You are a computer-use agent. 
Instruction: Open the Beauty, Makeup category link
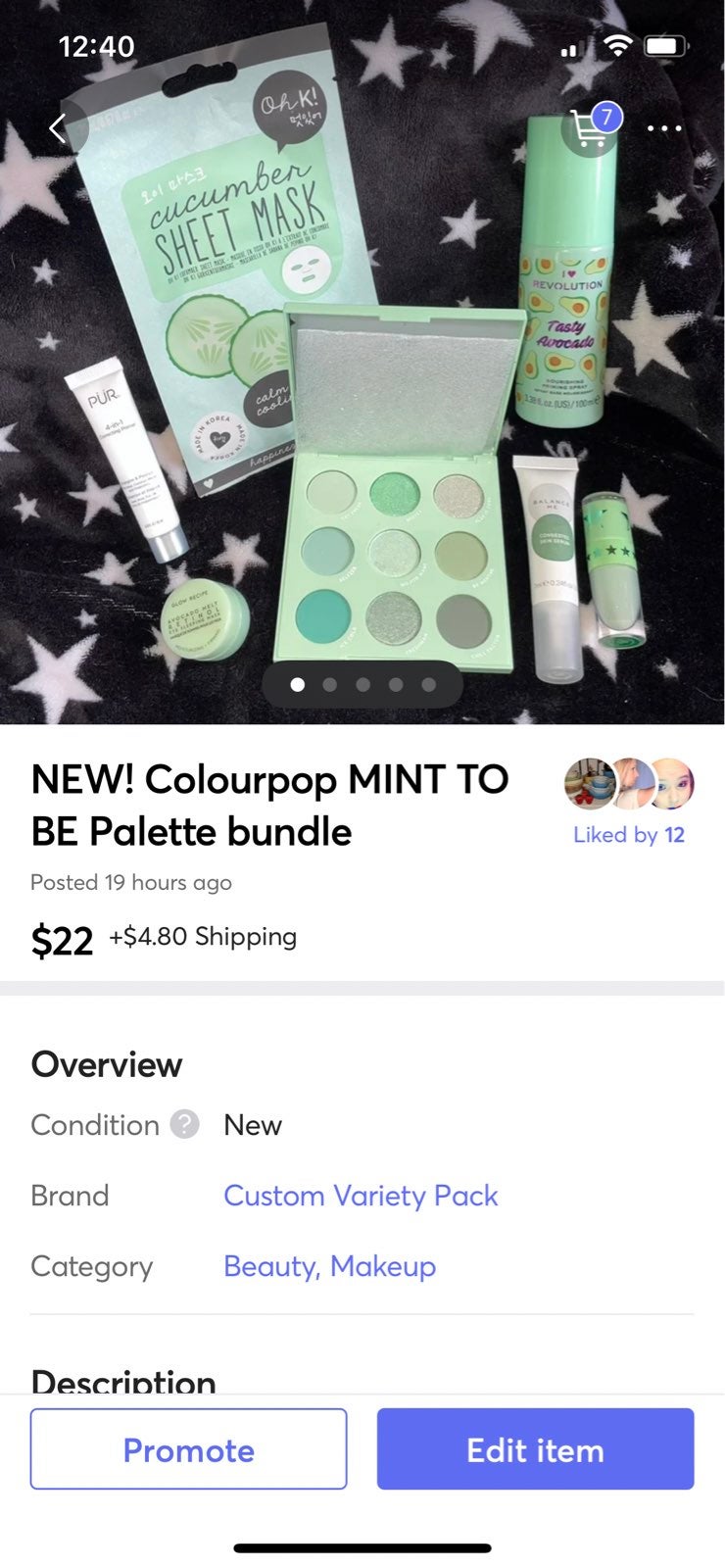pos(329,1266)
